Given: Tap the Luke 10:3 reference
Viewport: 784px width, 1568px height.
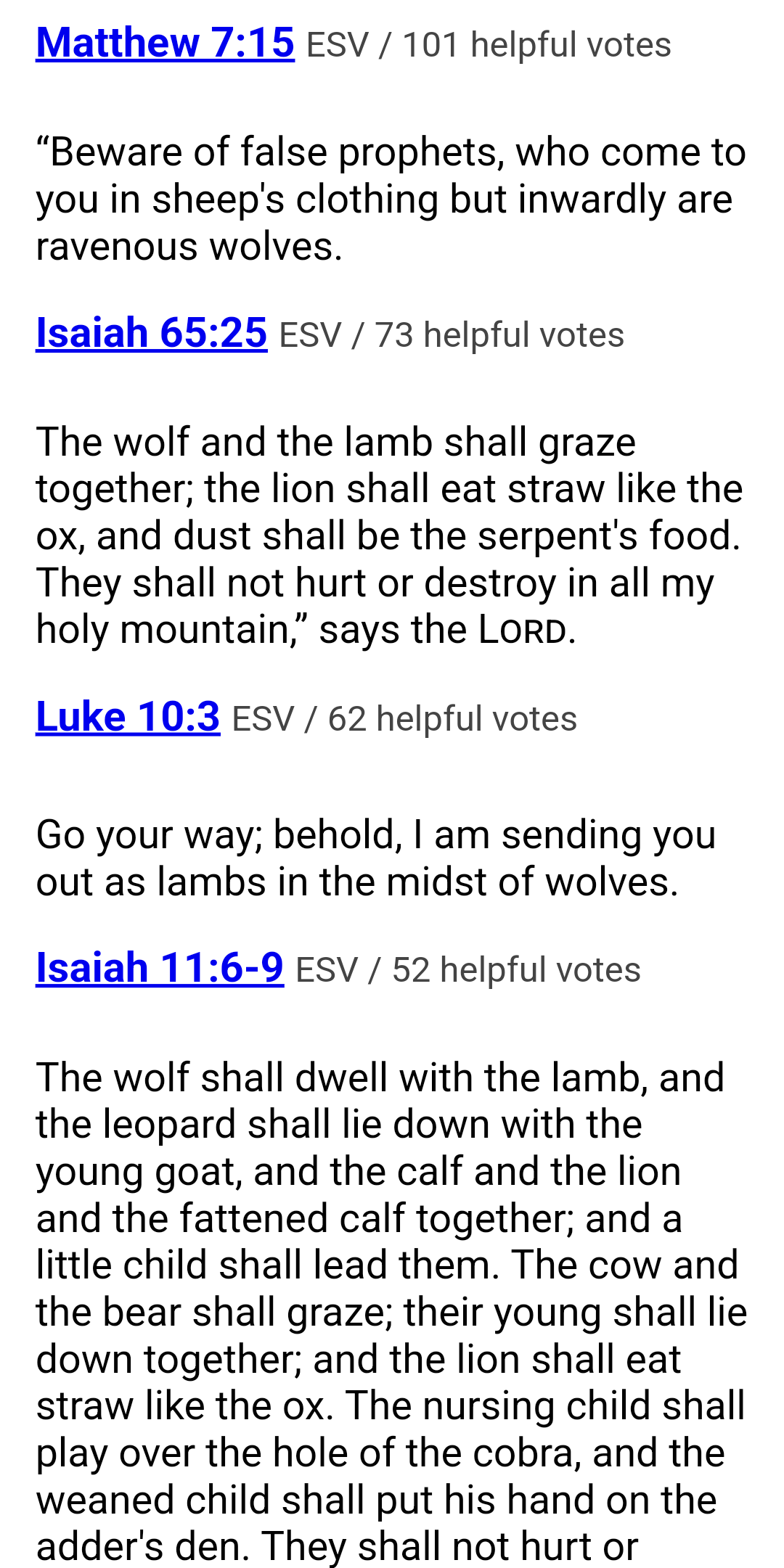Looking at the screenshot, I should point(128,718).
